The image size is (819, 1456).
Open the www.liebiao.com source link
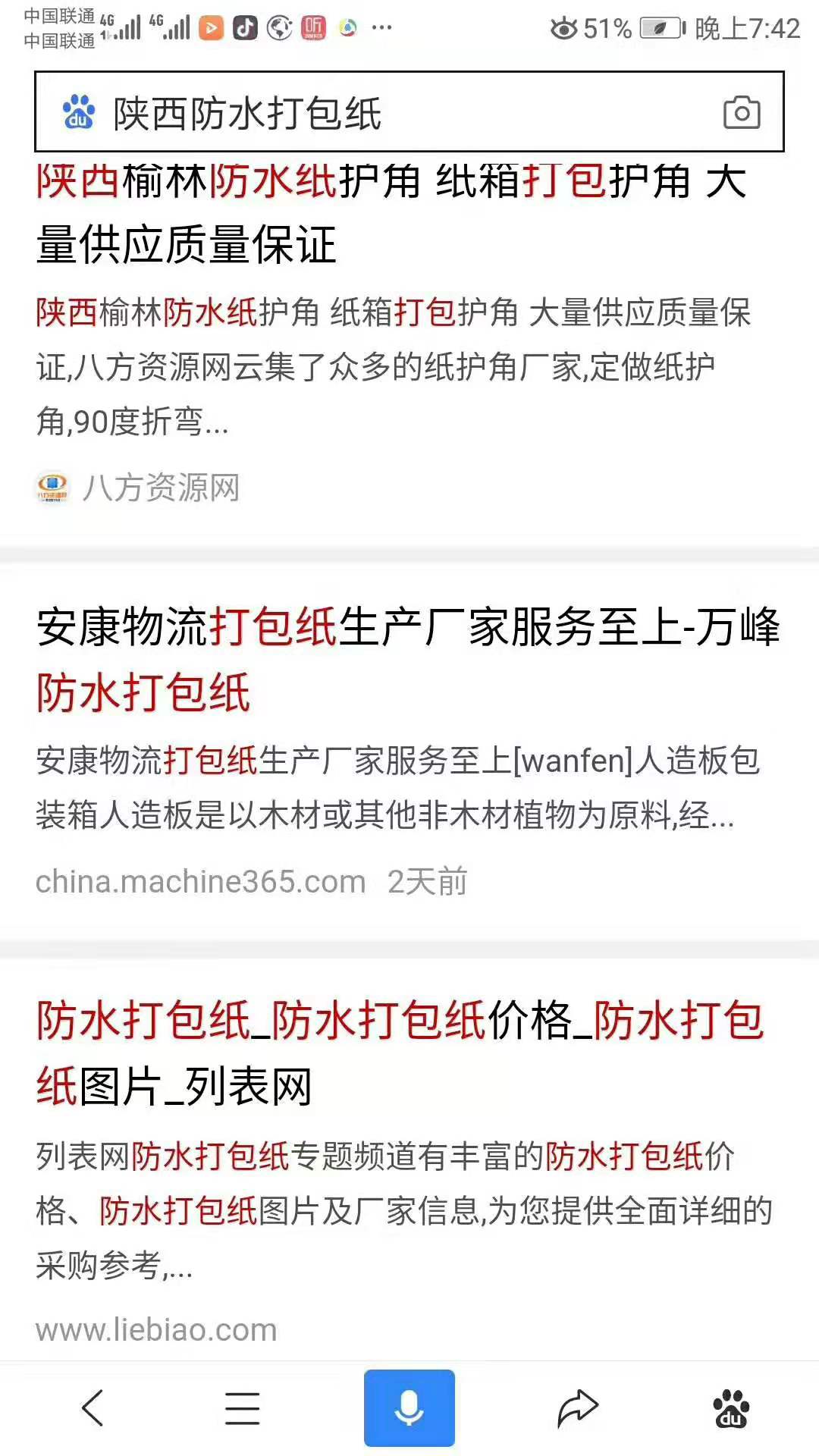tap(156, 1330)
